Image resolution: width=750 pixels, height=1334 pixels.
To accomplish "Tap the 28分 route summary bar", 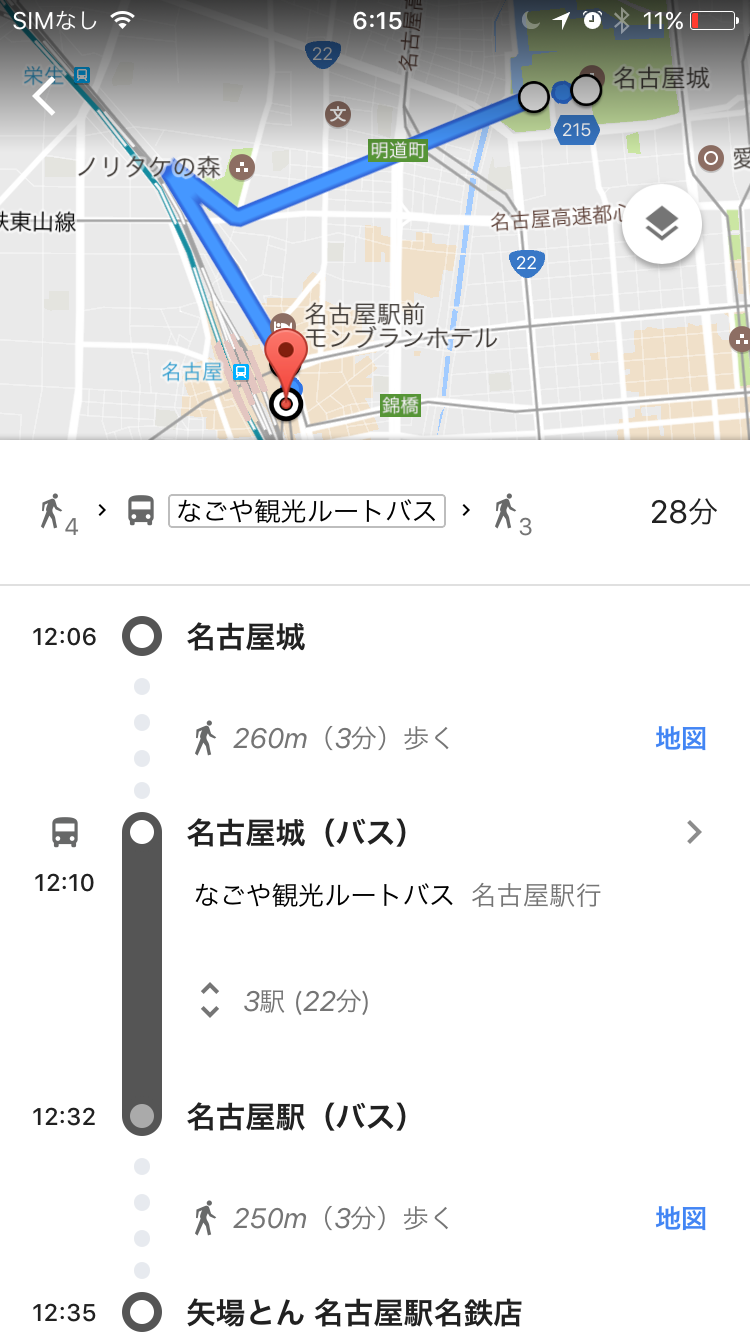I will click(x=375, y=512).
